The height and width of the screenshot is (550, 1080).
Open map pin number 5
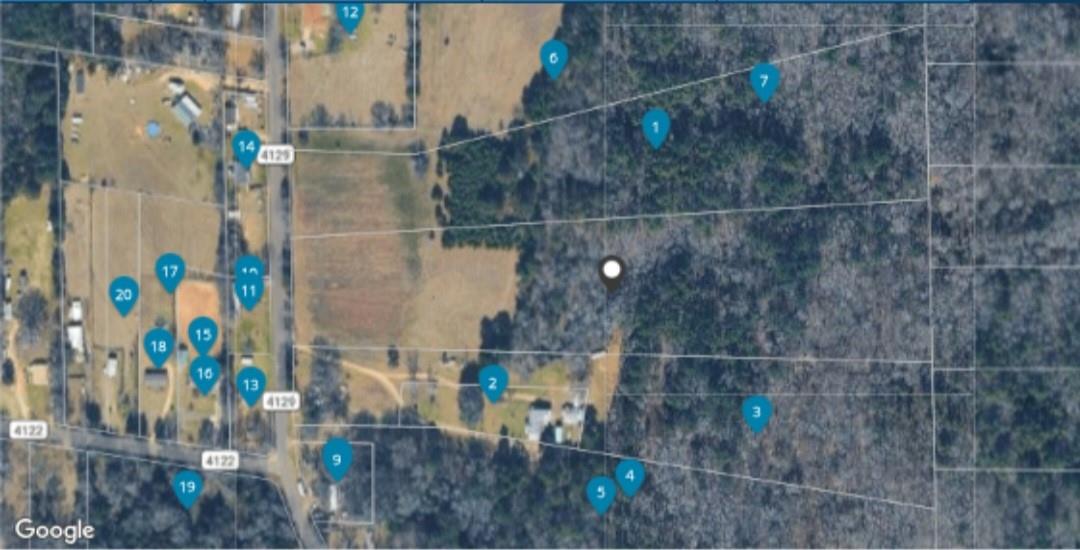coord(600,492)
